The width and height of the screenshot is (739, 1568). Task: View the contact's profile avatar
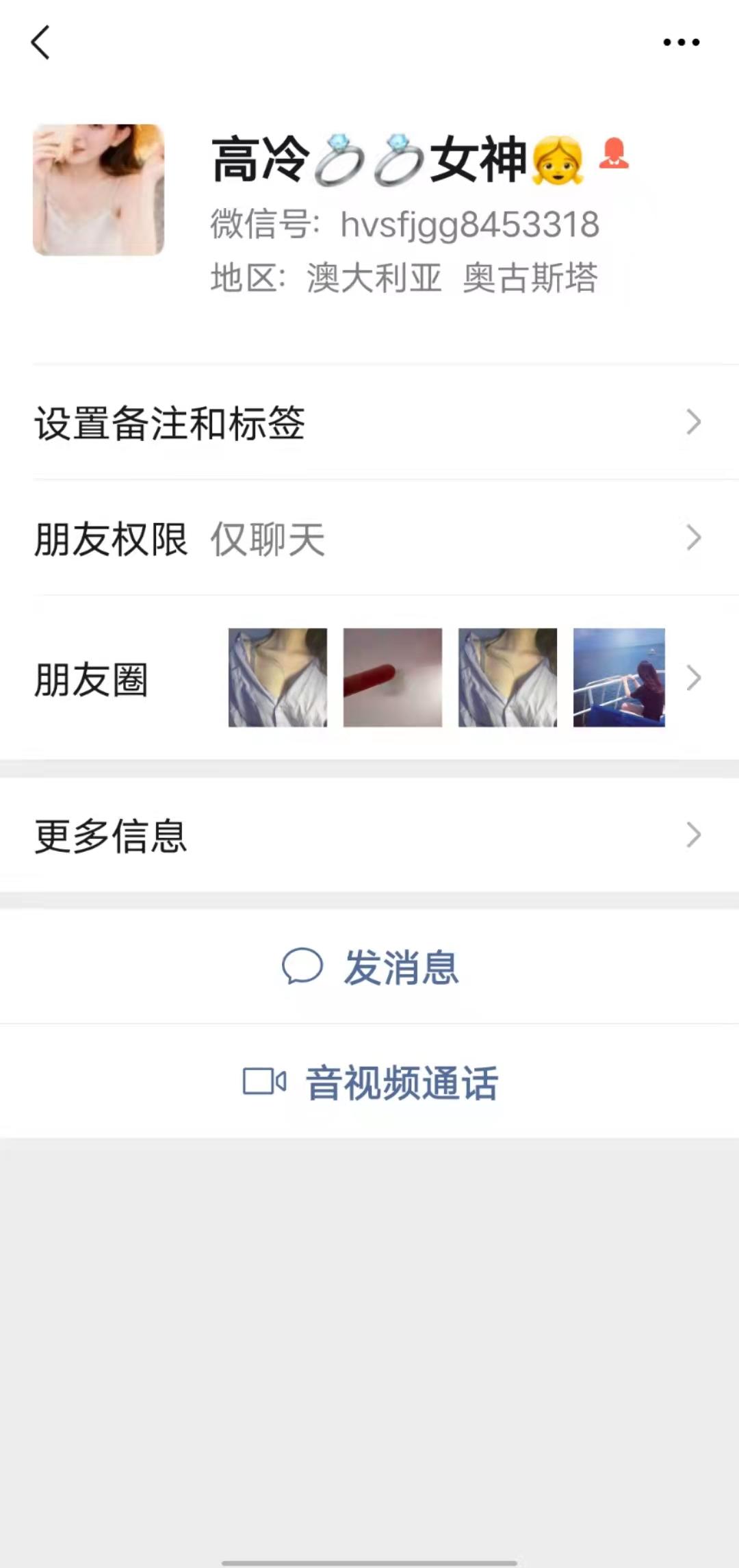[x=99, y=190]
